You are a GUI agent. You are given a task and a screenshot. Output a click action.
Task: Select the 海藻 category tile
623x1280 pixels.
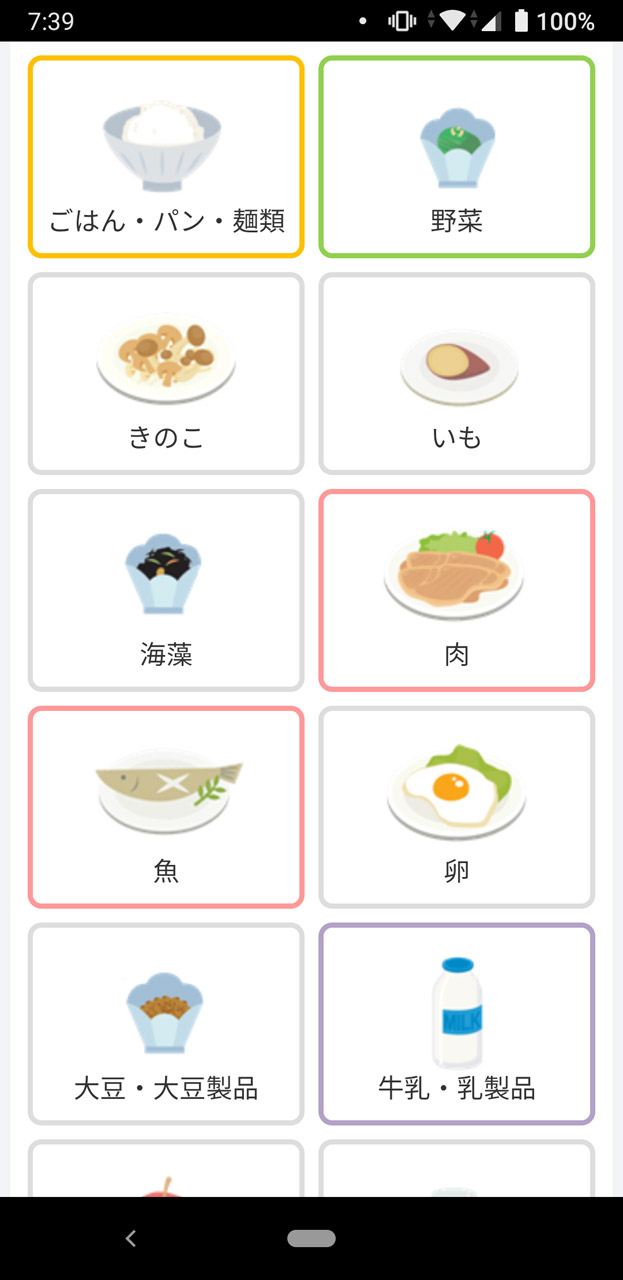[166, 590]
